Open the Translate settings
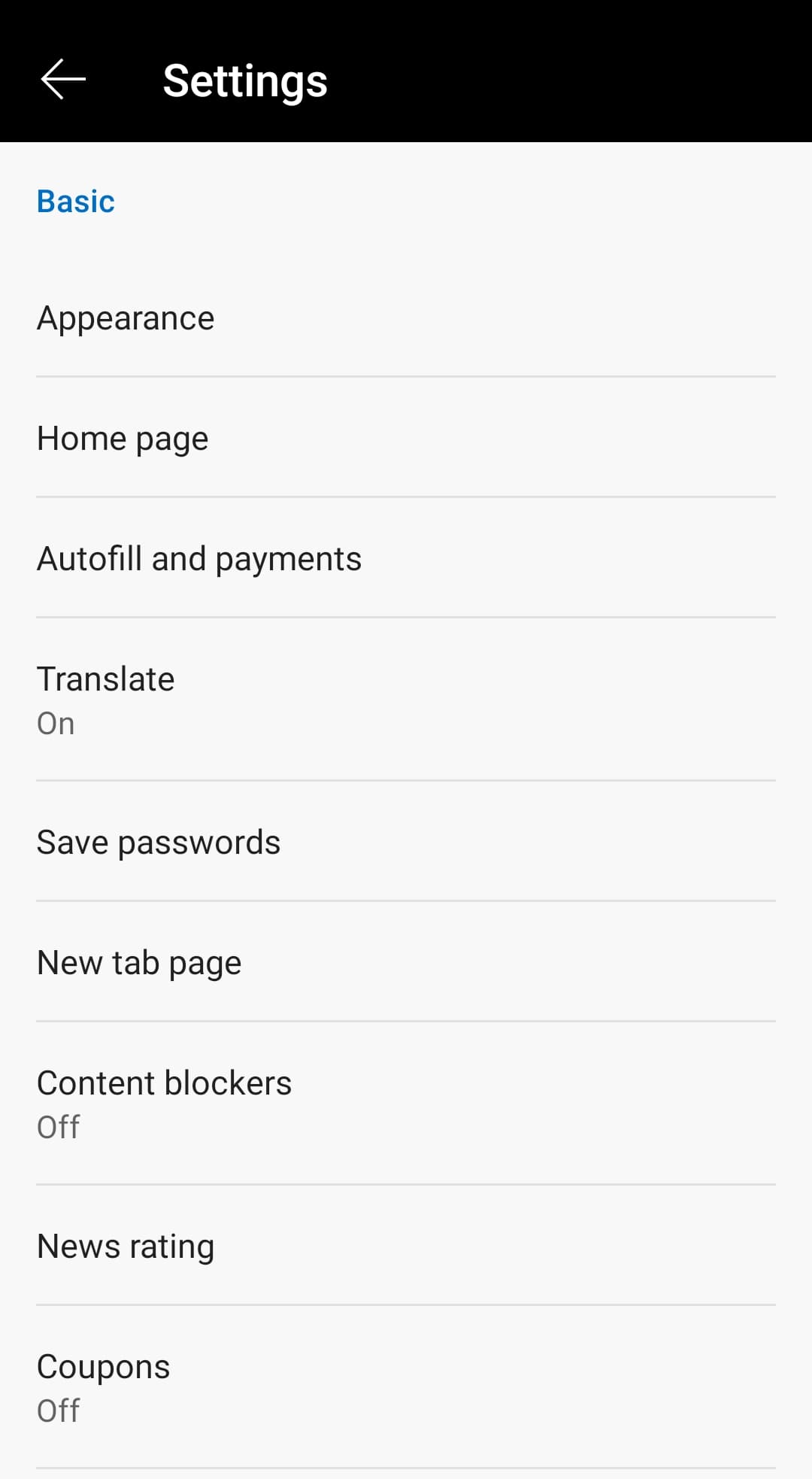This screenshot has height=1479, width=812. pyautogui.click(x=105, y=678)
